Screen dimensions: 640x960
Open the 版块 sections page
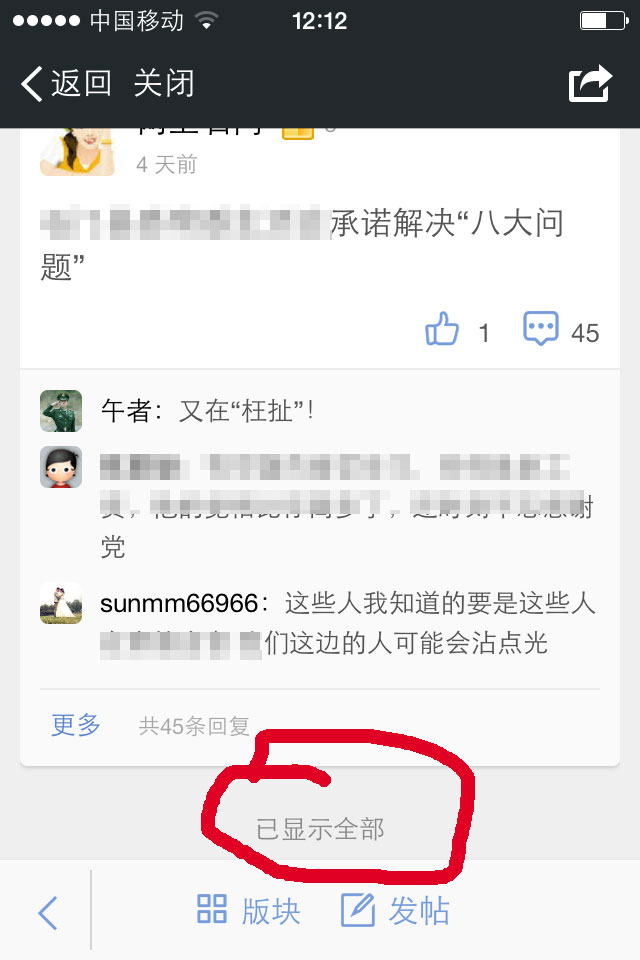[x=249, y=910]
